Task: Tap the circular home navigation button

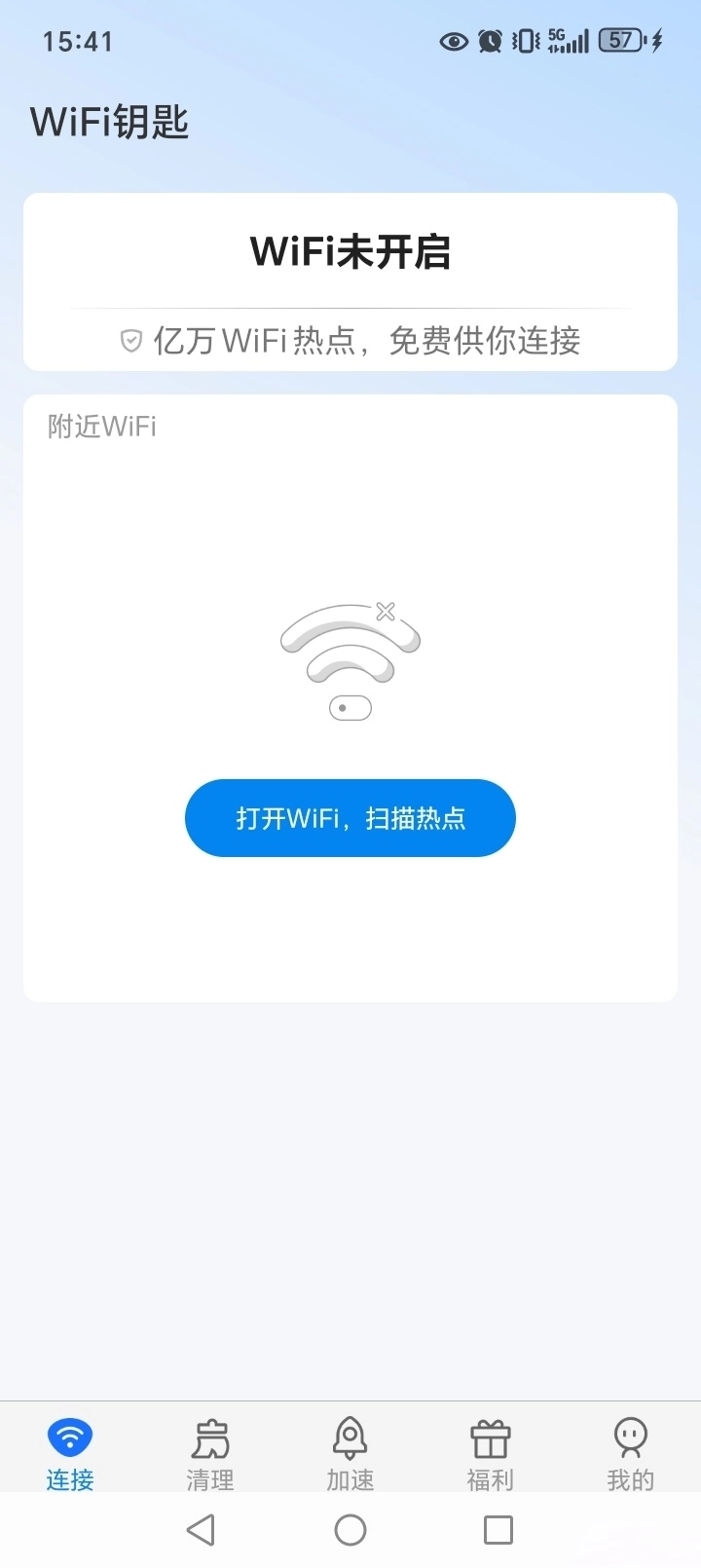Action: pyautogui.click(x=350, y=1529)
